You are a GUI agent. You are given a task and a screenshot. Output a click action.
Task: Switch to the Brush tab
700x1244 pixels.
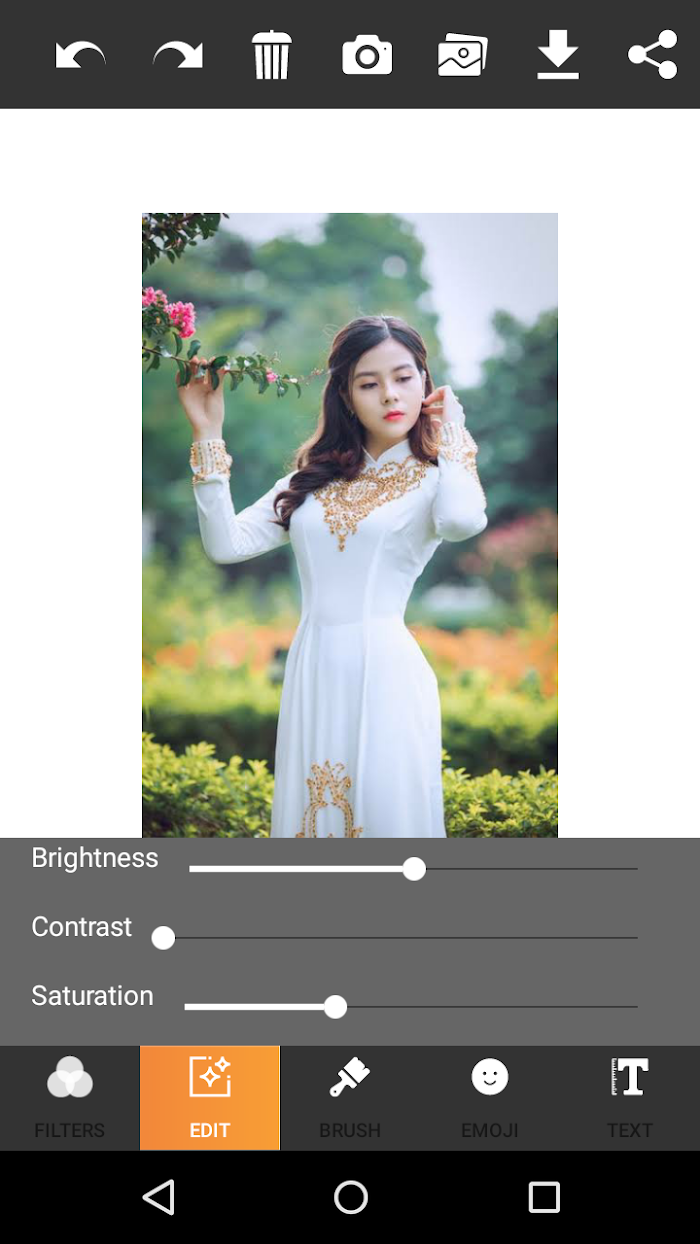[x=350, y=1098]
